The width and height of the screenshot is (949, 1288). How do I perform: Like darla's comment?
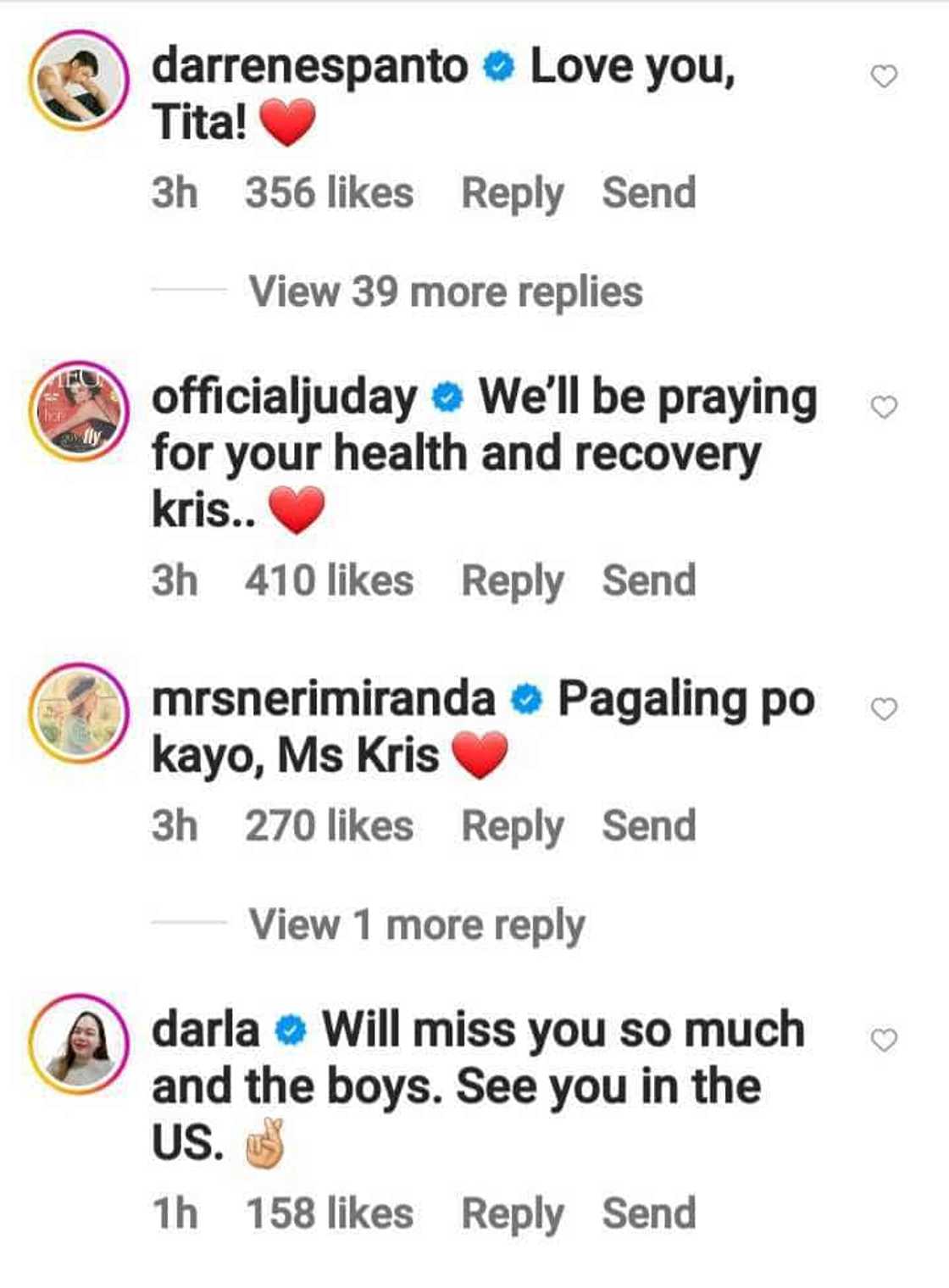pos(884,1040)
